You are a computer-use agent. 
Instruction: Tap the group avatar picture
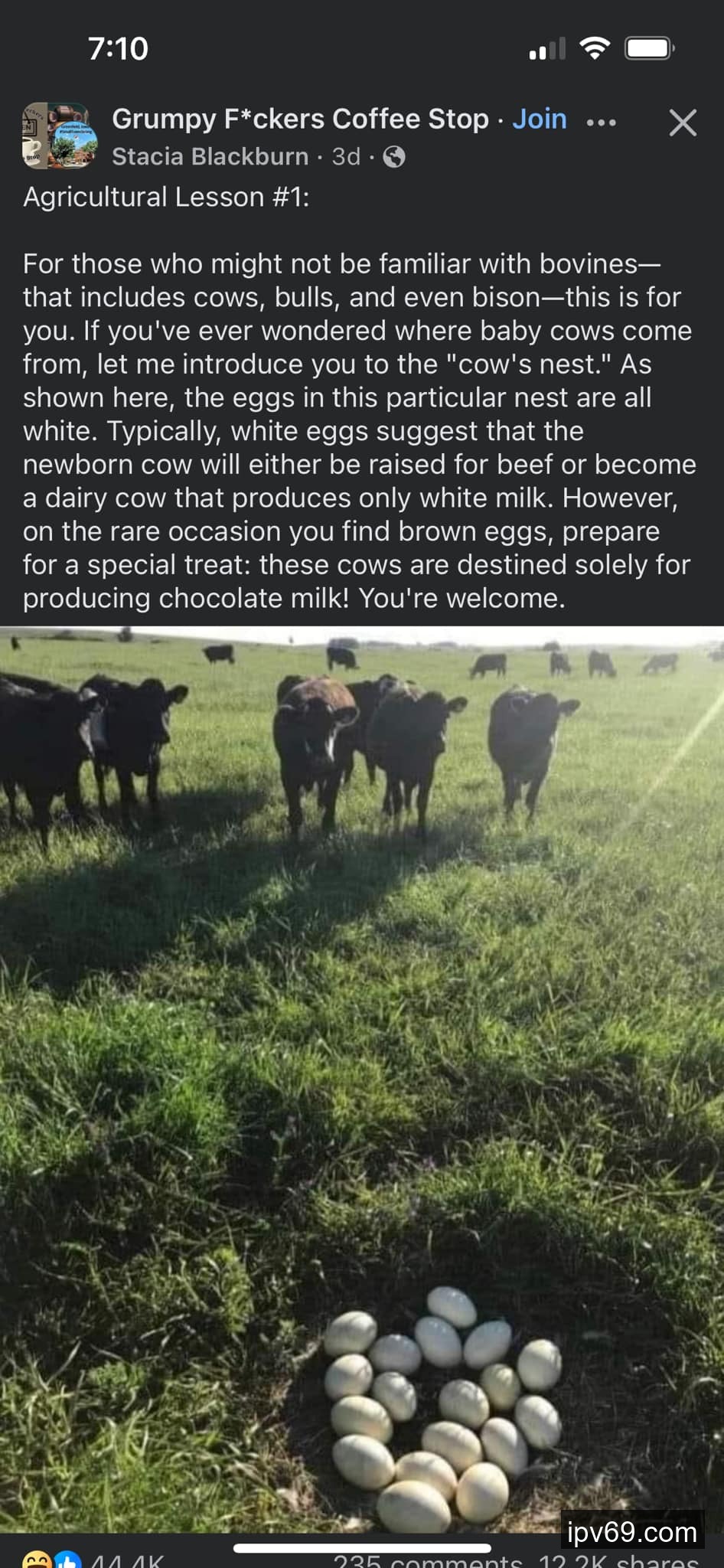(60, 136)
